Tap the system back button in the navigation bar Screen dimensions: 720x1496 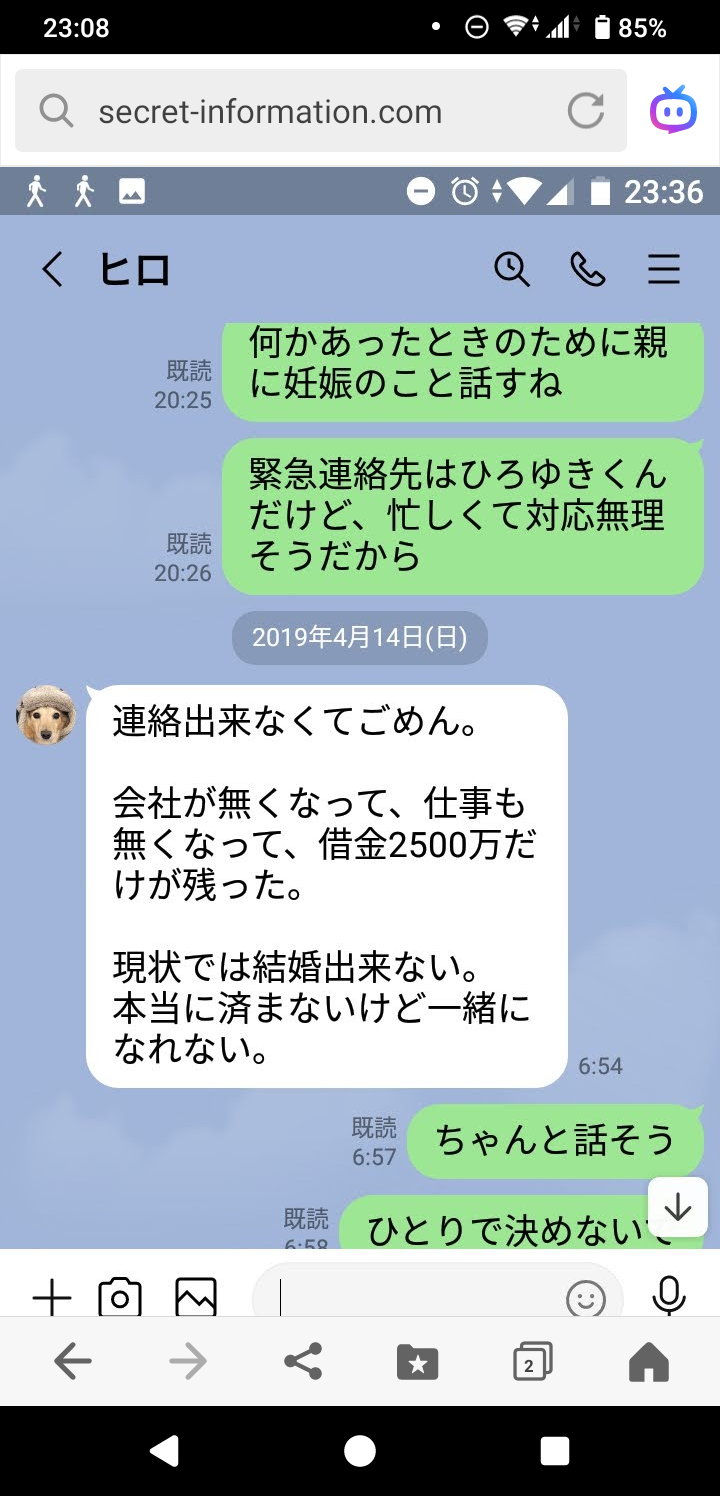point(164,1451)
